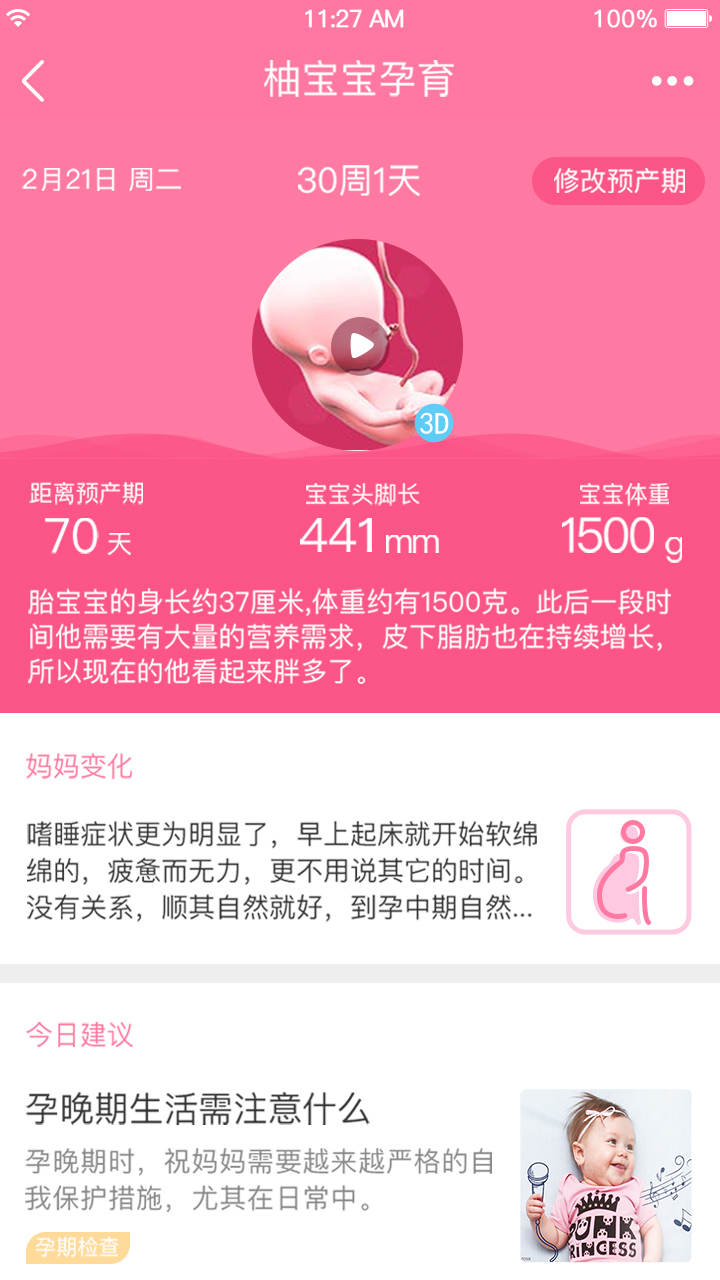Viewport: 720px width, 1280px height.
Task: Open the three-dot overflow menu
Action: point(672,81)
